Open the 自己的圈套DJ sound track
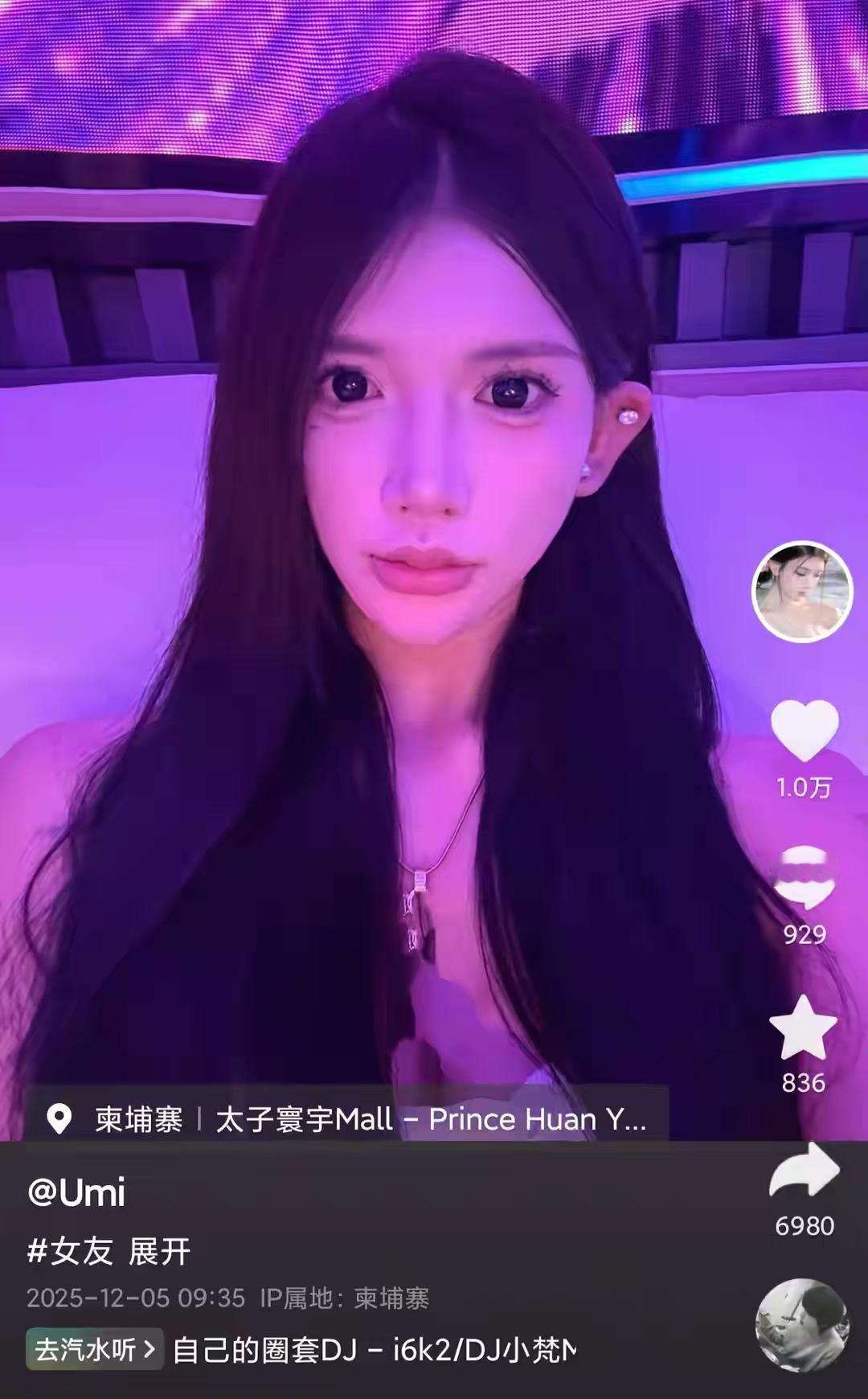The image size is (868, 1399). 374,1350
